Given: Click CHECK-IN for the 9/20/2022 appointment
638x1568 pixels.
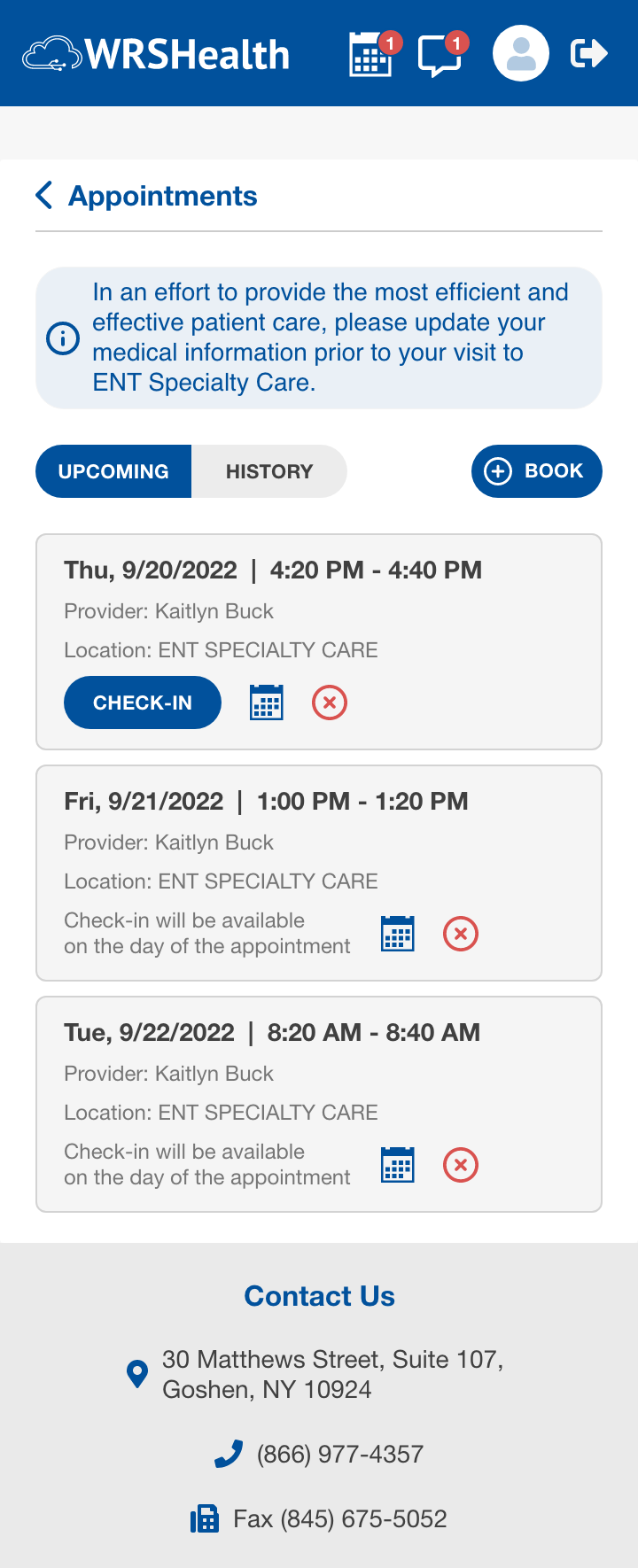Looking at the screenshot, I should click(142, 702).
